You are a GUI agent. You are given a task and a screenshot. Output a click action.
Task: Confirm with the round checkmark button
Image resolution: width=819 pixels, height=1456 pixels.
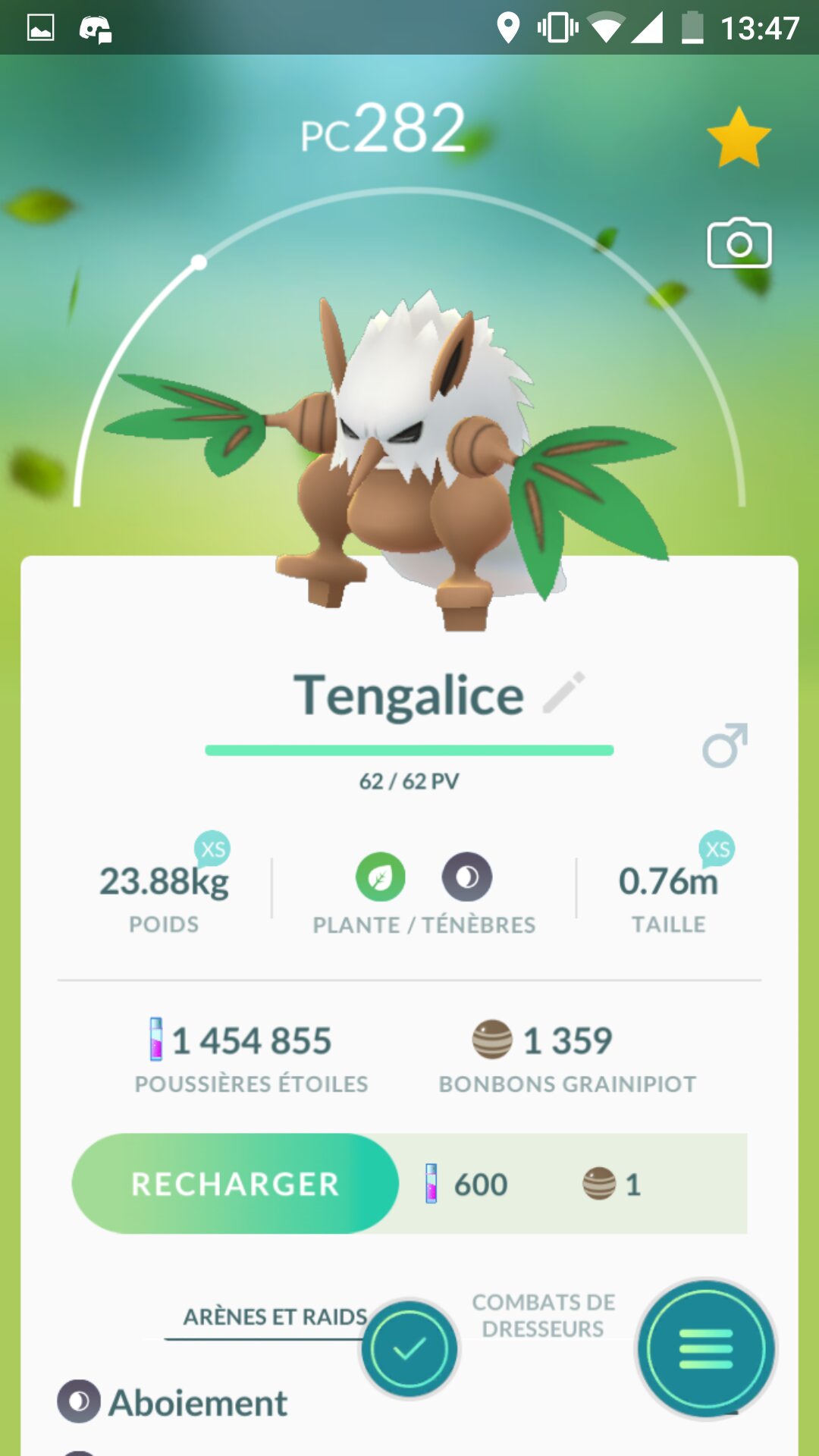(409, 1349)
